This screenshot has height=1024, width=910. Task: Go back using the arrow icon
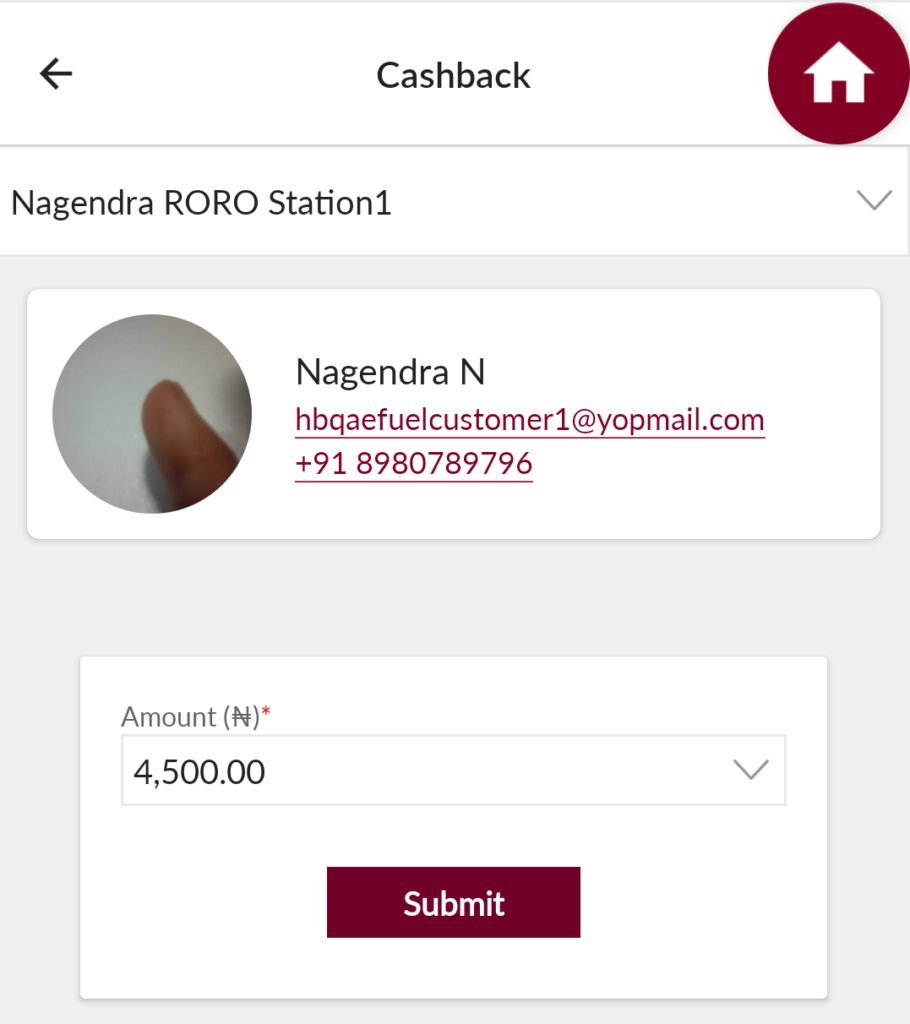56,74
